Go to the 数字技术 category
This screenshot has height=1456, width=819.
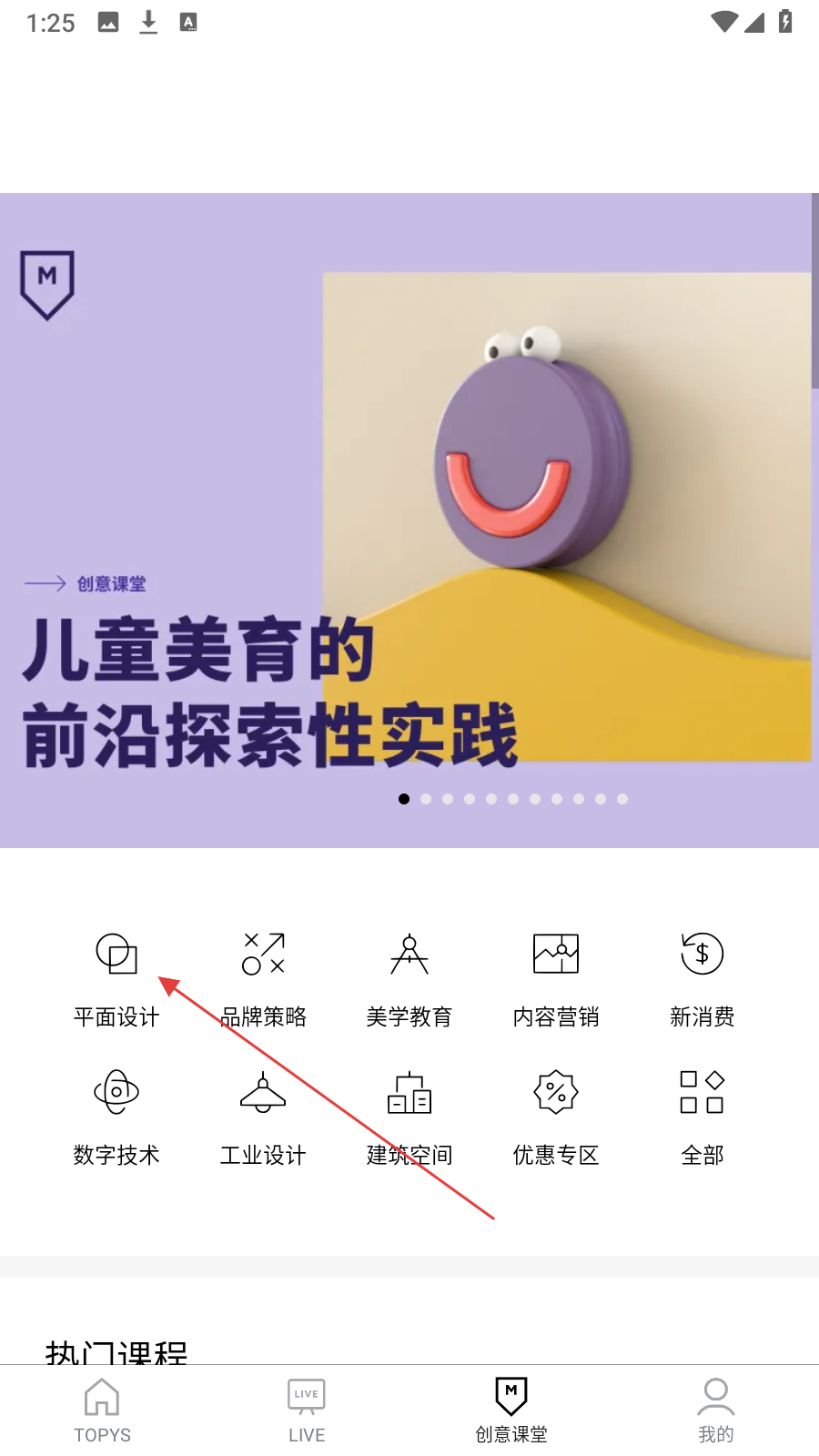click(x=116, y=1117)
